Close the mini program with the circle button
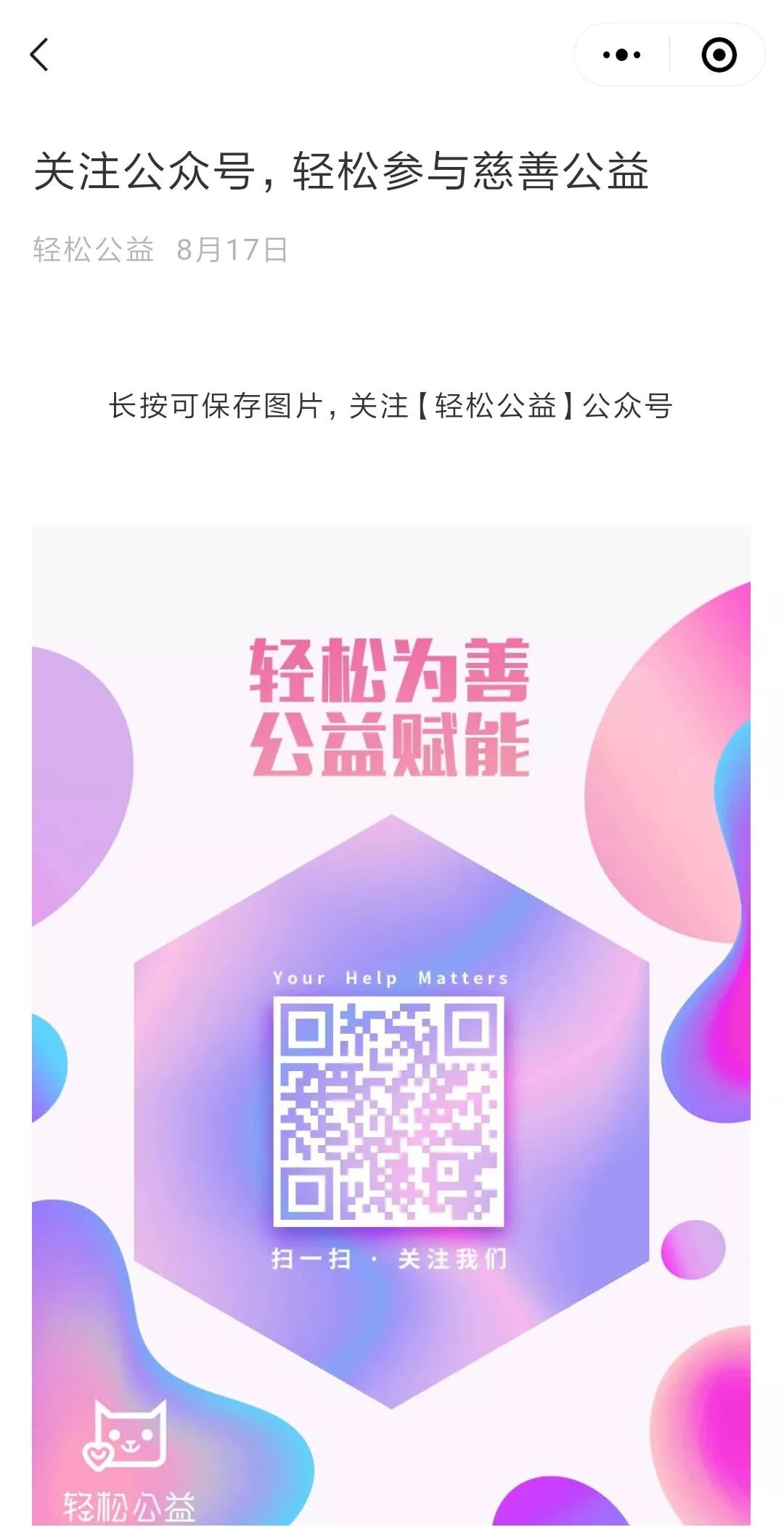The image size is (784, 1527). tap(719, 55)
